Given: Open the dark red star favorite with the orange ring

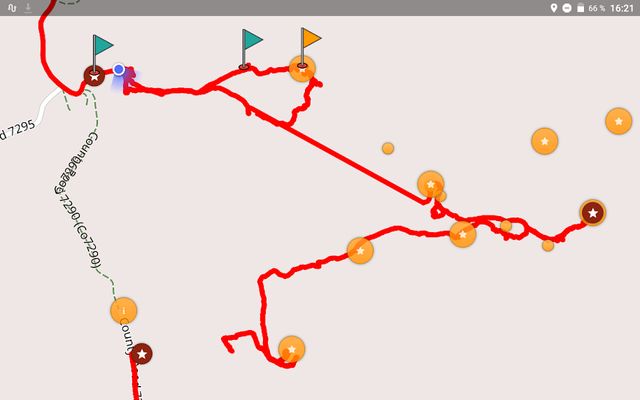Looking at the screenshot, I should coord(593,213).
